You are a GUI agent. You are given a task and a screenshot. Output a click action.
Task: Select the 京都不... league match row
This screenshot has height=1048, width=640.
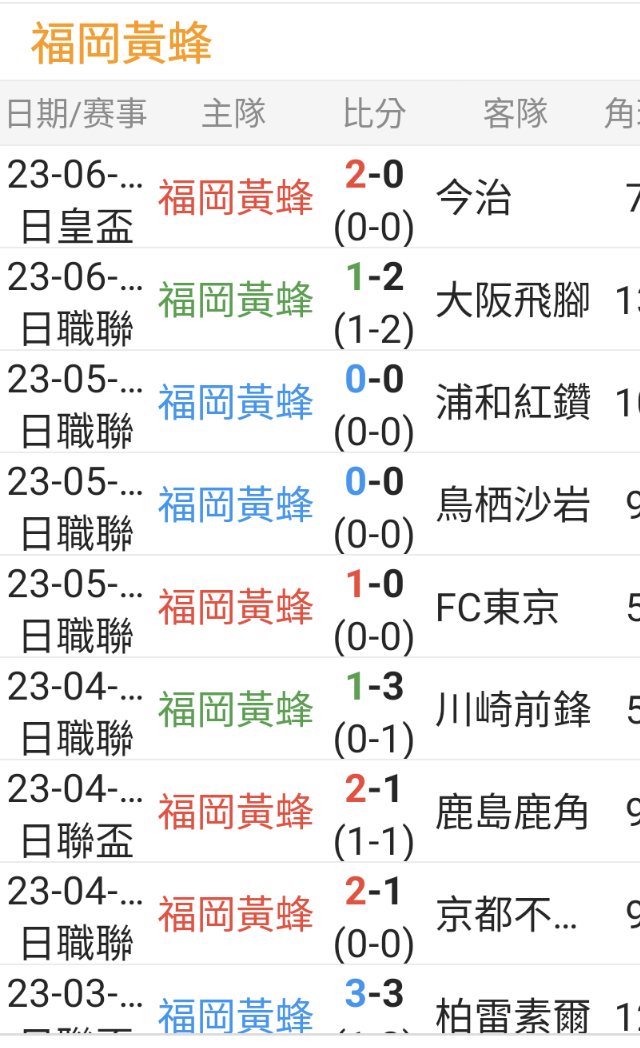[x=320, y=914]
